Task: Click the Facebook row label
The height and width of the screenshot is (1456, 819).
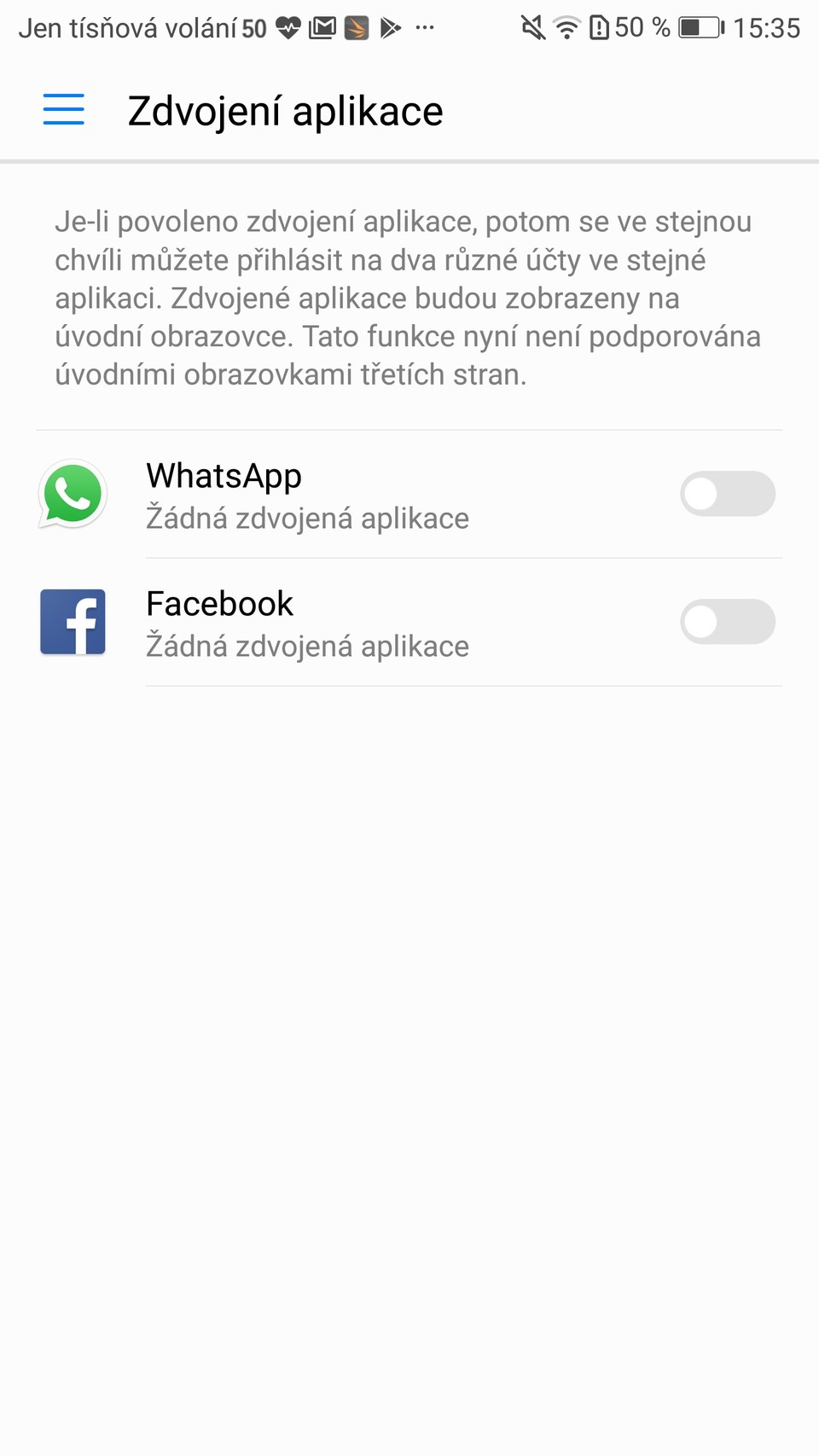Action: 220,603
